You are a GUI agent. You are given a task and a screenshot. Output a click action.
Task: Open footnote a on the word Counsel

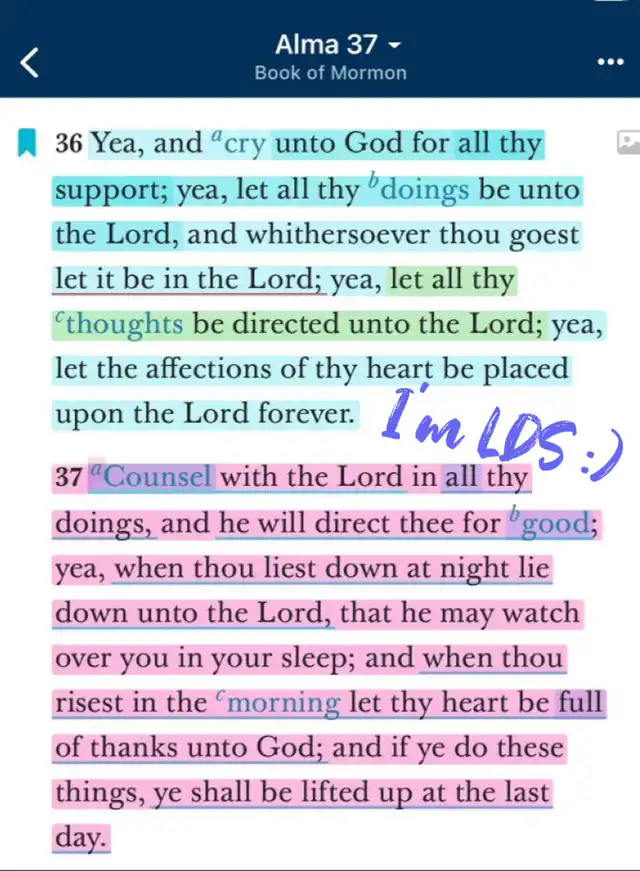[x=151, y=476]
